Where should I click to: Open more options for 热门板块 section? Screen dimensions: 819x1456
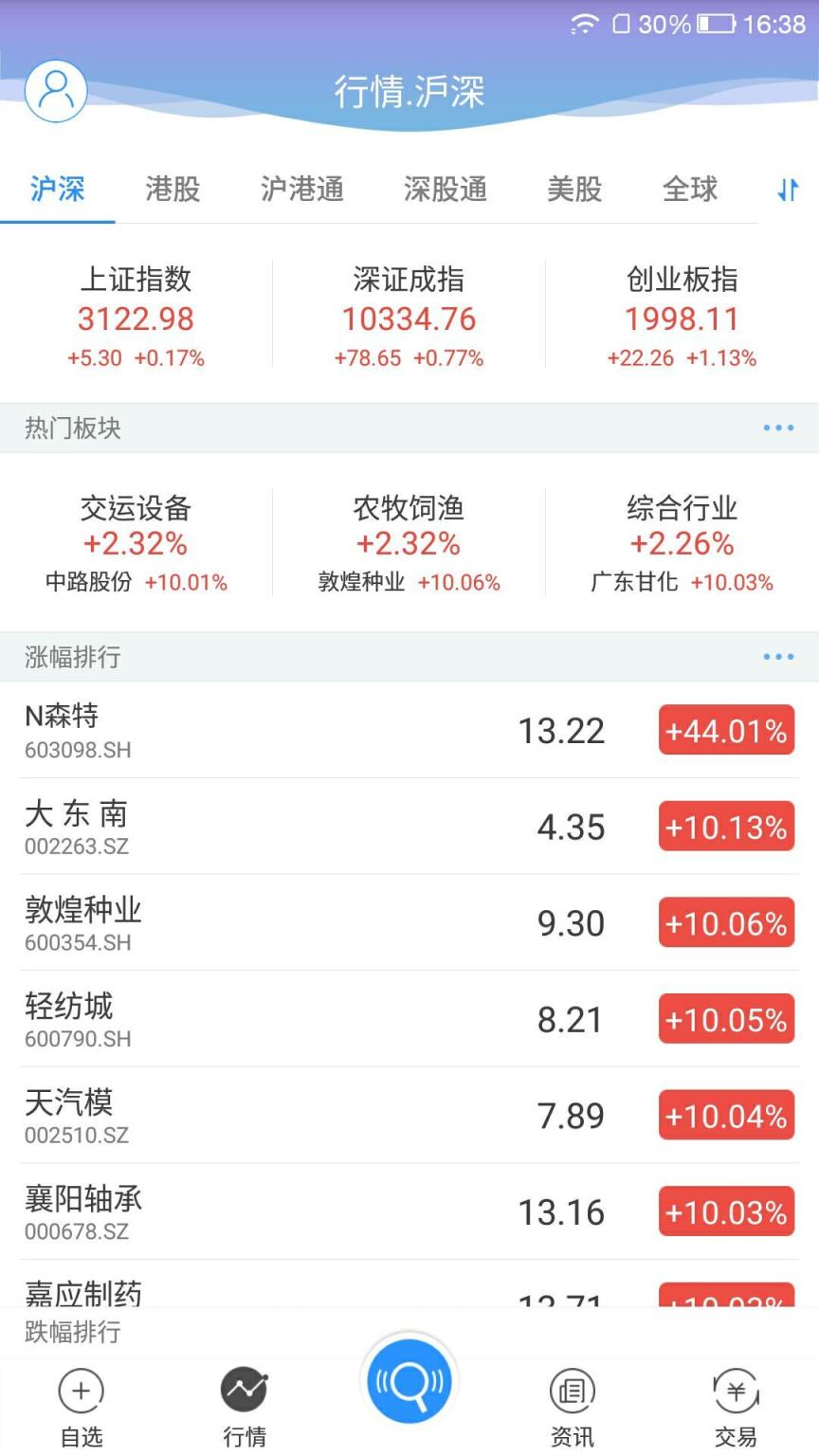pyautogui.click(x=777, y=428)
